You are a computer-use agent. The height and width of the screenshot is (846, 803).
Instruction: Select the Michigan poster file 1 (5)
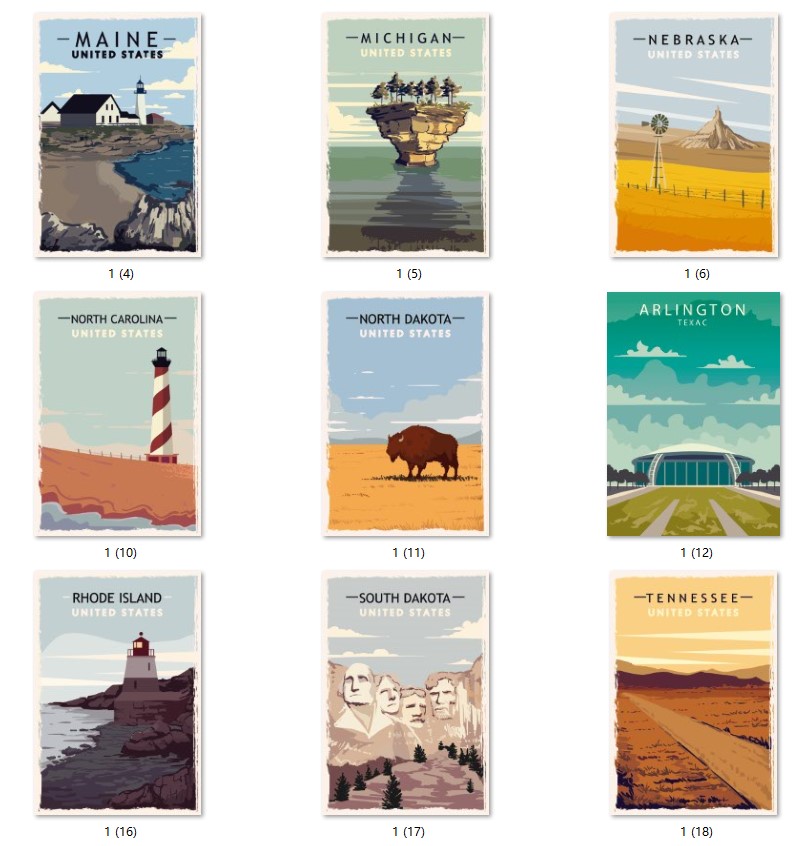point(405,135)
